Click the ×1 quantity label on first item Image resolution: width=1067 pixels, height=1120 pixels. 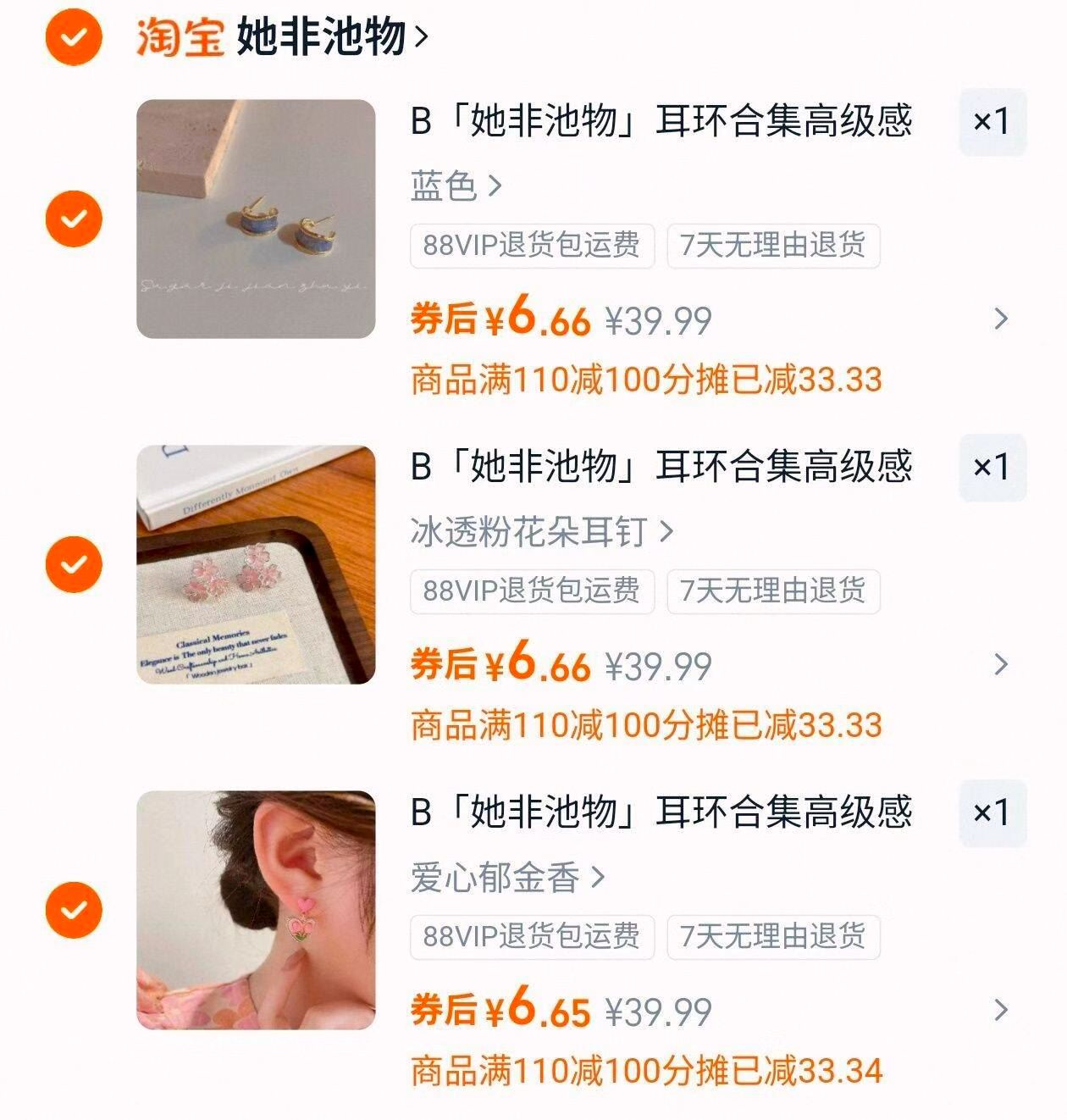click(x=991, y=121)
